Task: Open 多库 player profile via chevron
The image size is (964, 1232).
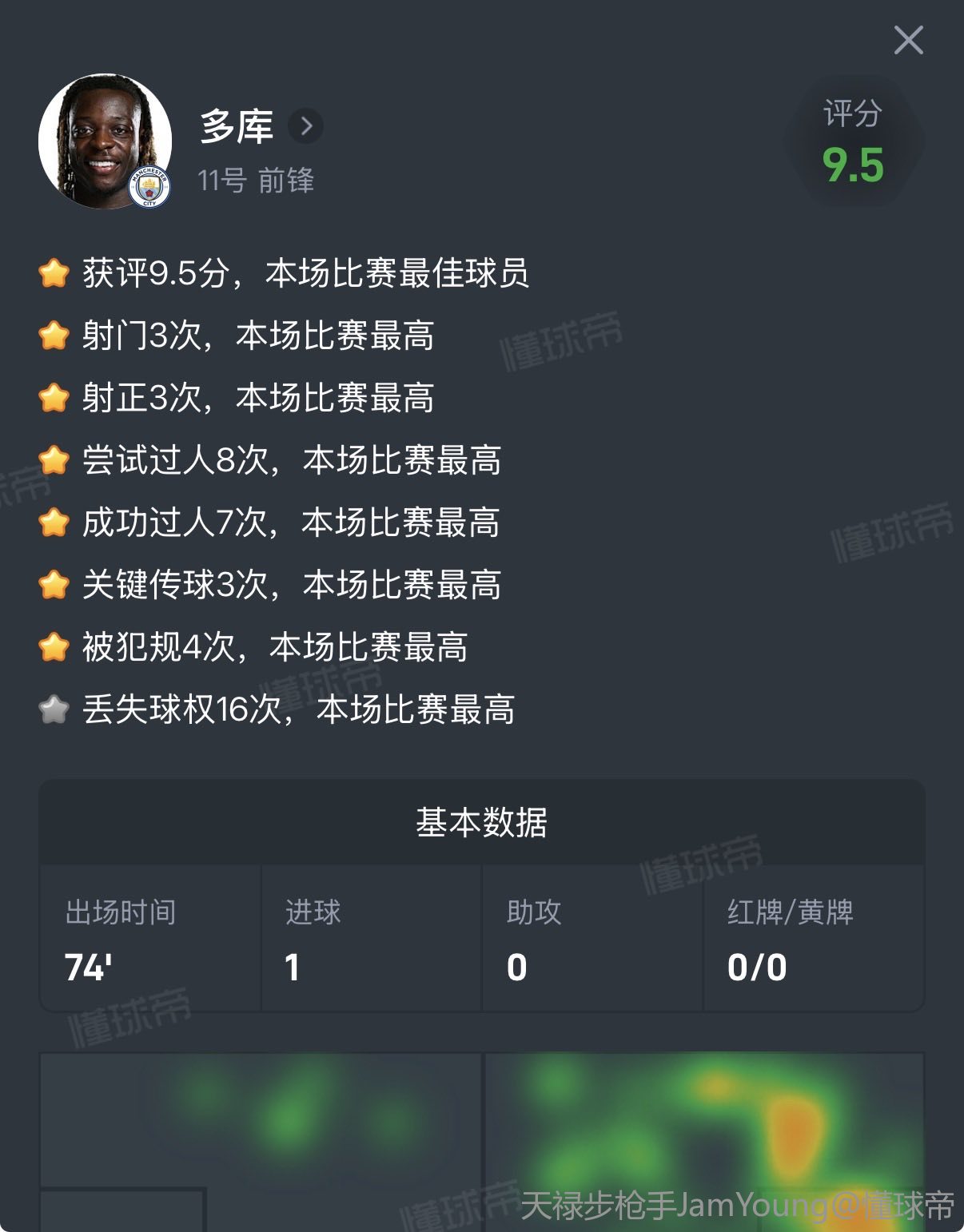Action: coord(305,126)
